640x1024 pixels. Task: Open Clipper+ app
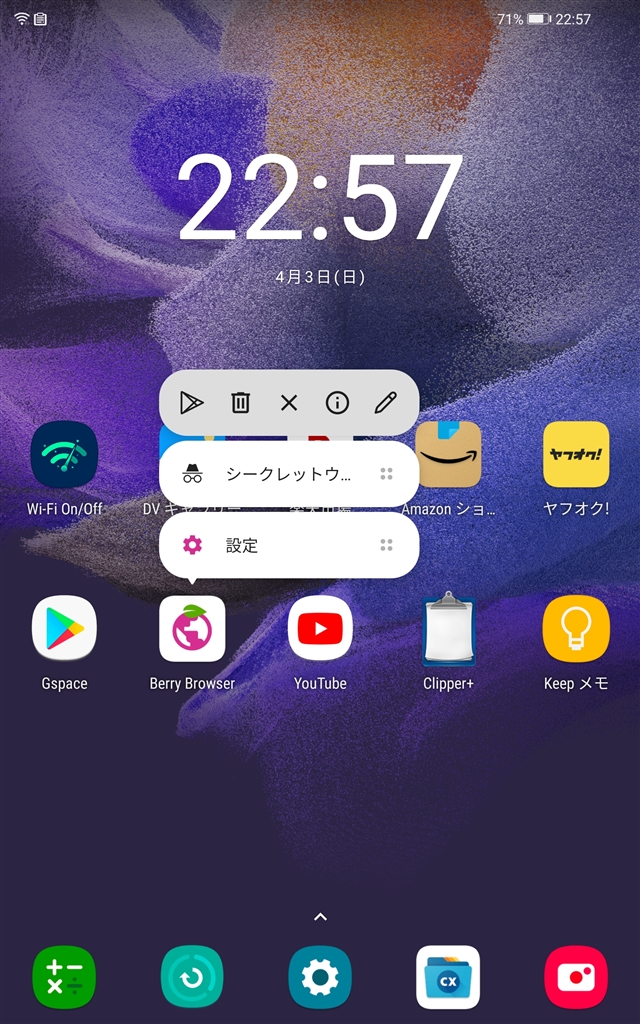tap(448, 629)
